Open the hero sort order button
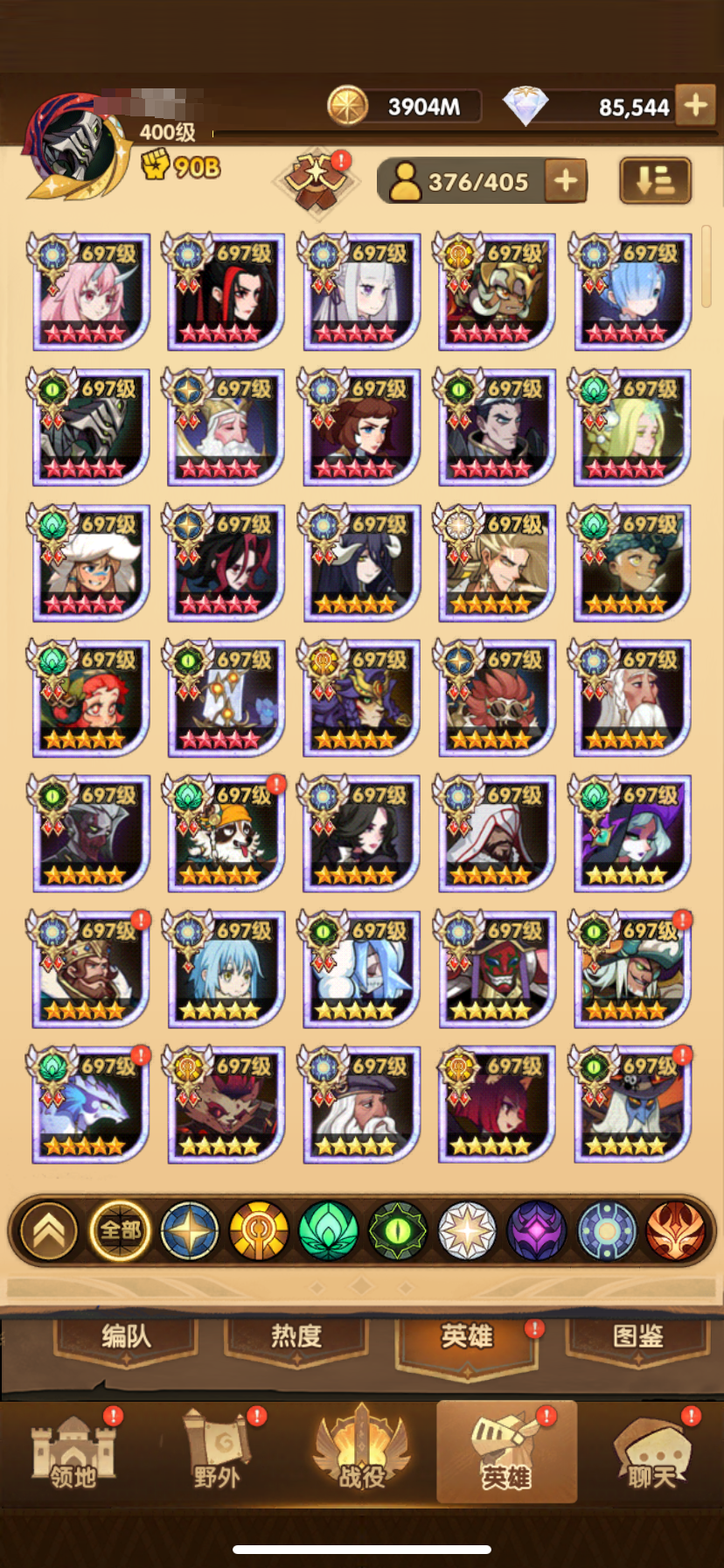This screenshot has width=724, height=1568. pos(655,180)
